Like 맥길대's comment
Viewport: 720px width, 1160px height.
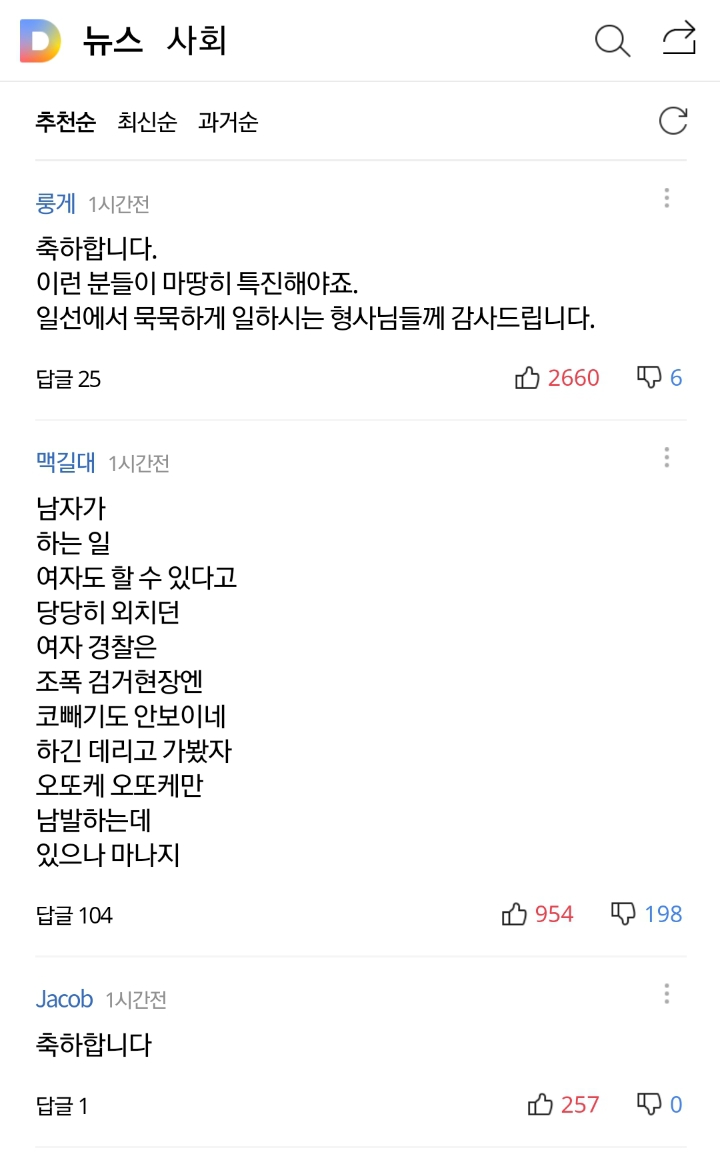(537, 914)
